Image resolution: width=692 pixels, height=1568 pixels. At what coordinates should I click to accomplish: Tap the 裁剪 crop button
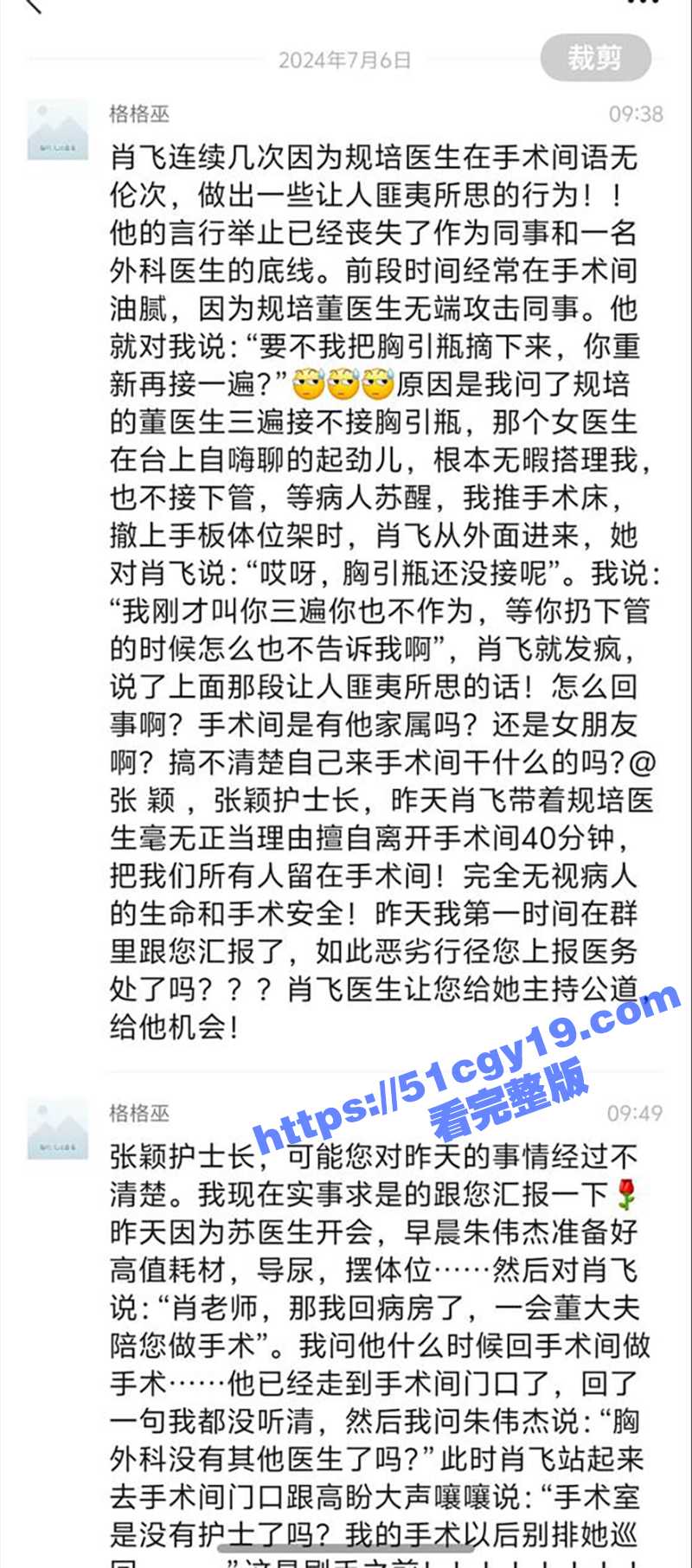coord(595,58)
